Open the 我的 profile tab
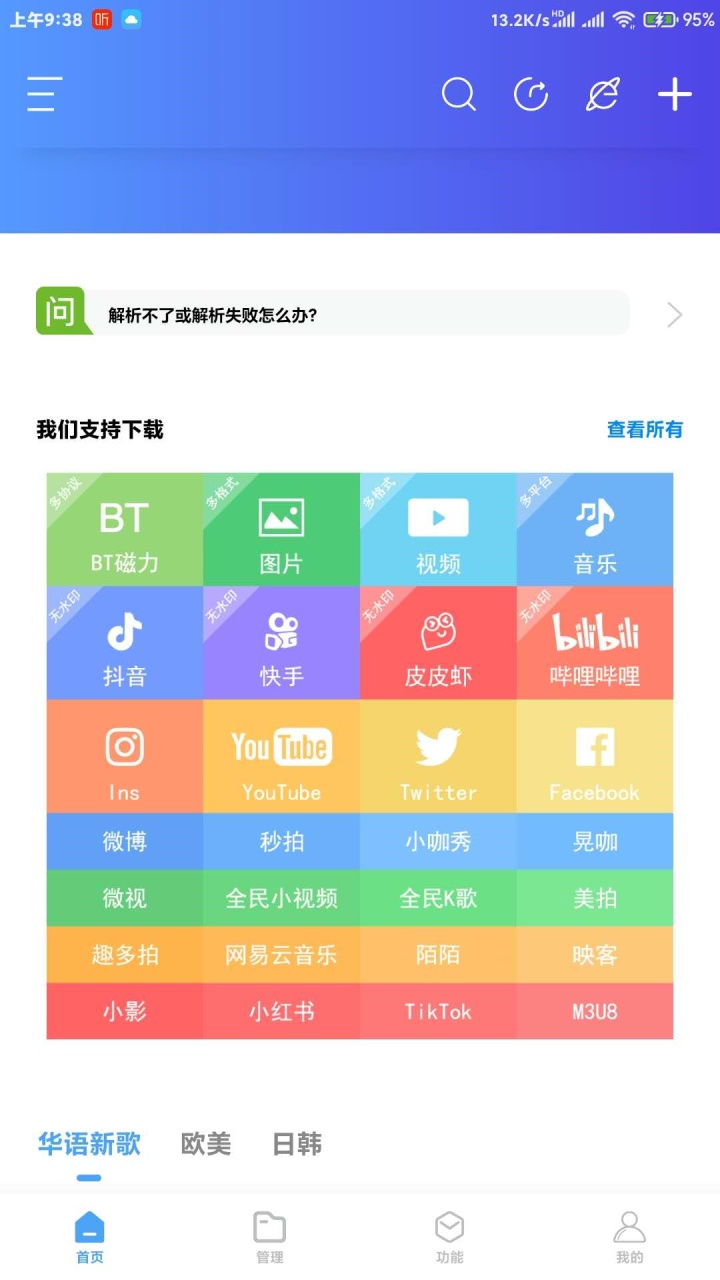The width and height of the screenshot is (720, 1280). pyautogui.click(x=630, y=1237)
